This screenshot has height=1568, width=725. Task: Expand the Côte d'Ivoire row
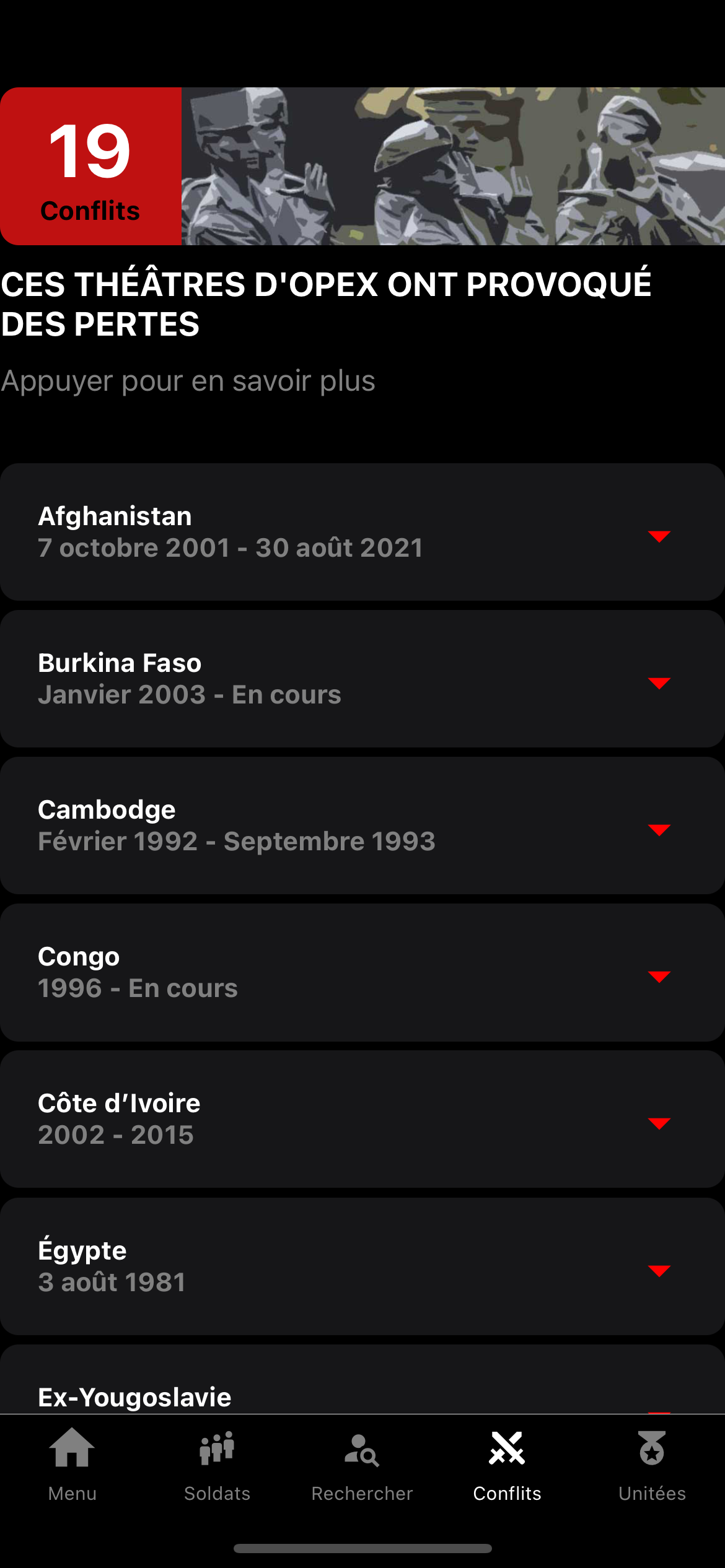tap(659, 1123)
